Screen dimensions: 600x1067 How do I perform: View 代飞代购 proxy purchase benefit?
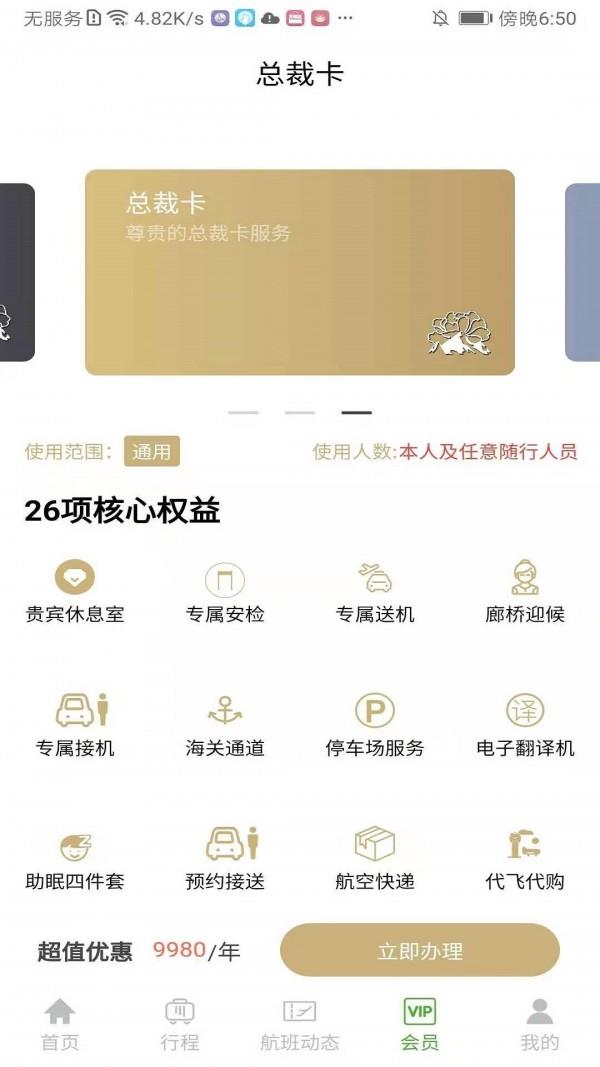coord(525,859)
